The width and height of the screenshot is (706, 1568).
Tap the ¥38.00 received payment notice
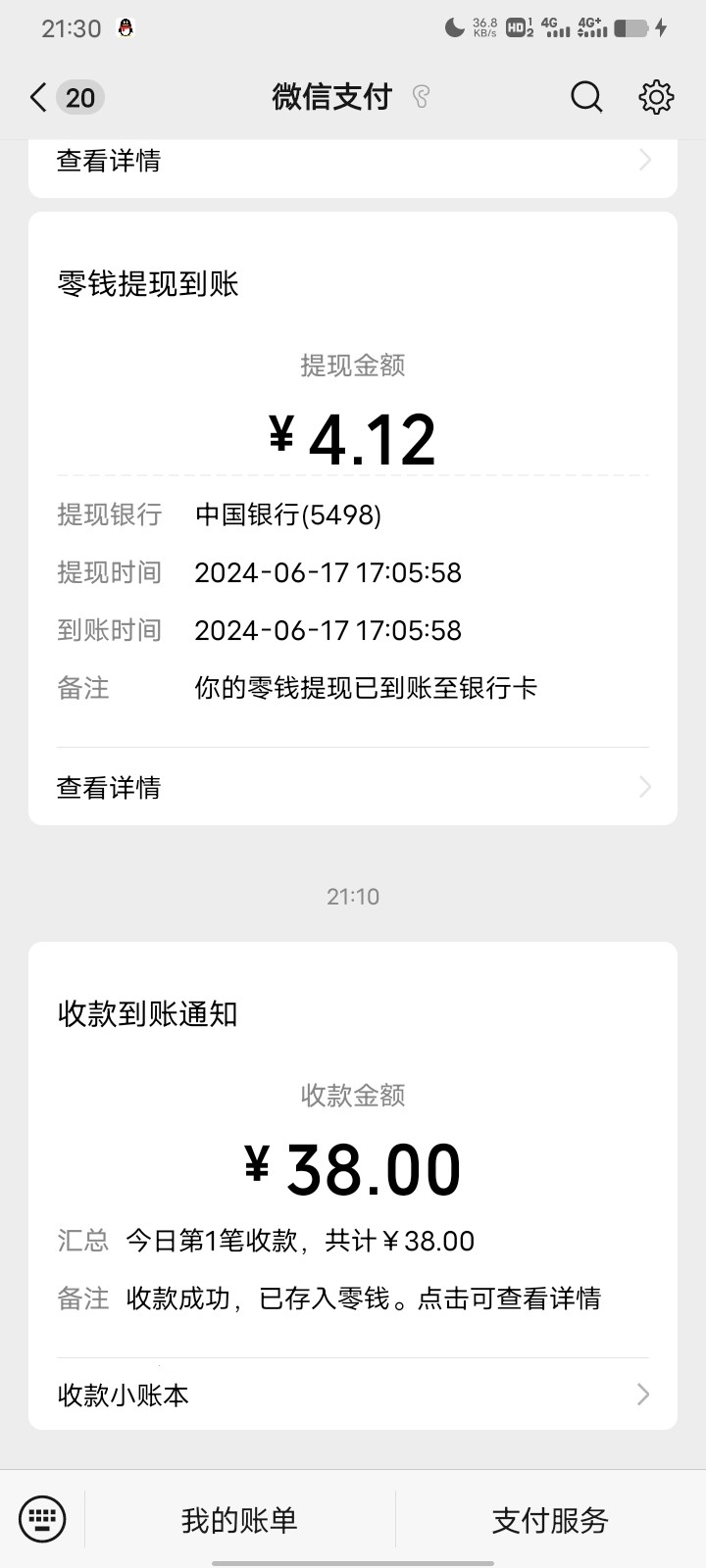(353, 1164)
